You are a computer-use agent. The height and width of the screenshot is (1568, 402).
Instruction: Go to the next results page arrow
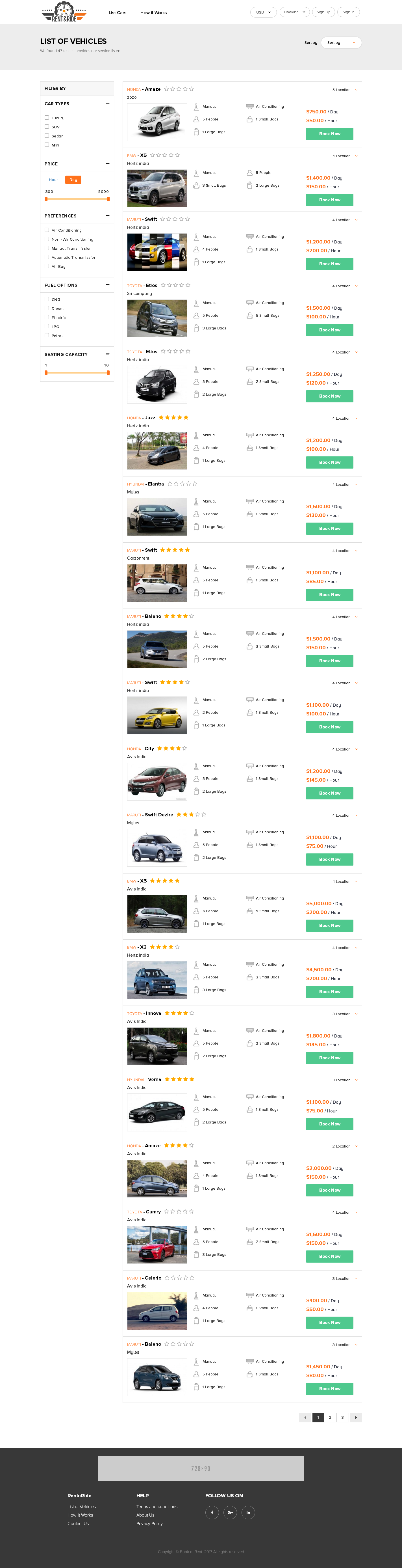click(356, 1417)
